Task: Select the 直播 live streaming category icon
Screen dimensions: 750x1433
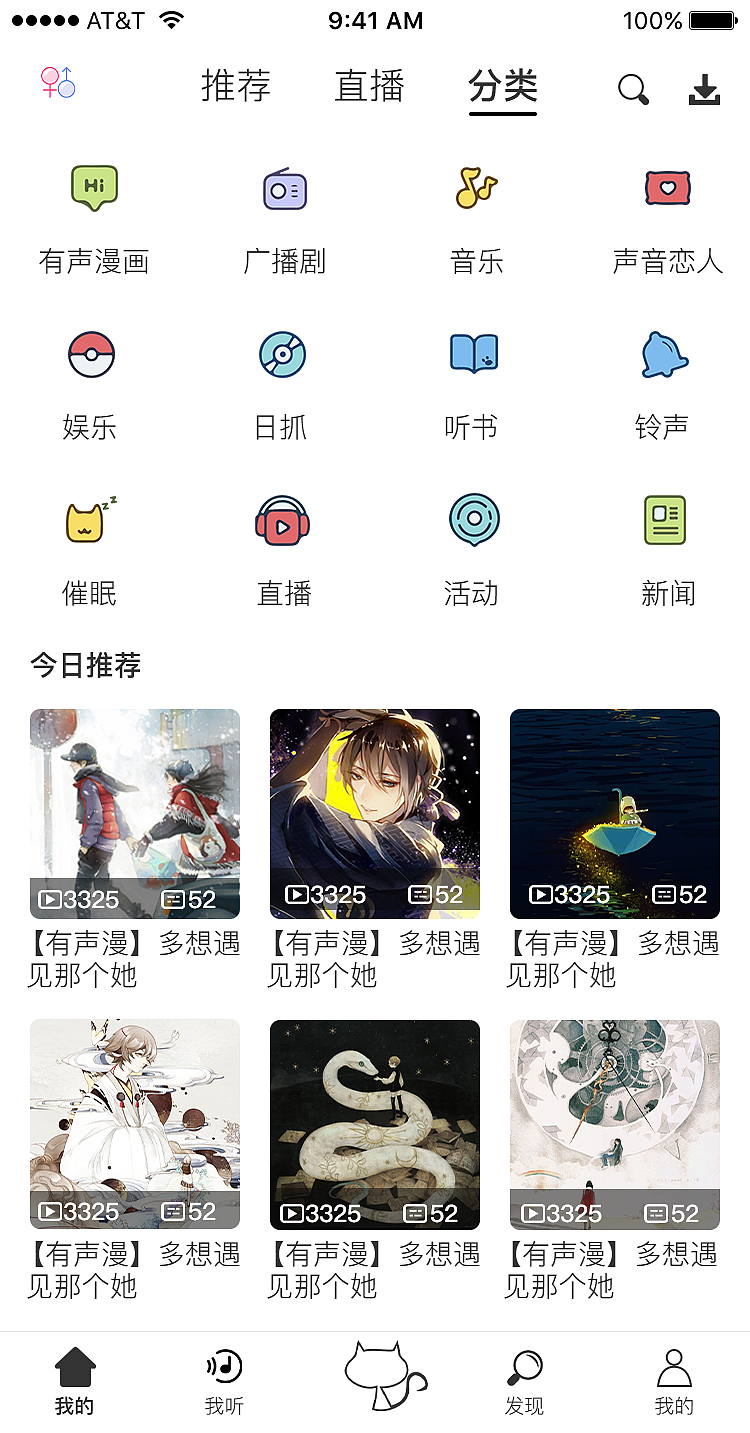Action: [x=282, y=519]
